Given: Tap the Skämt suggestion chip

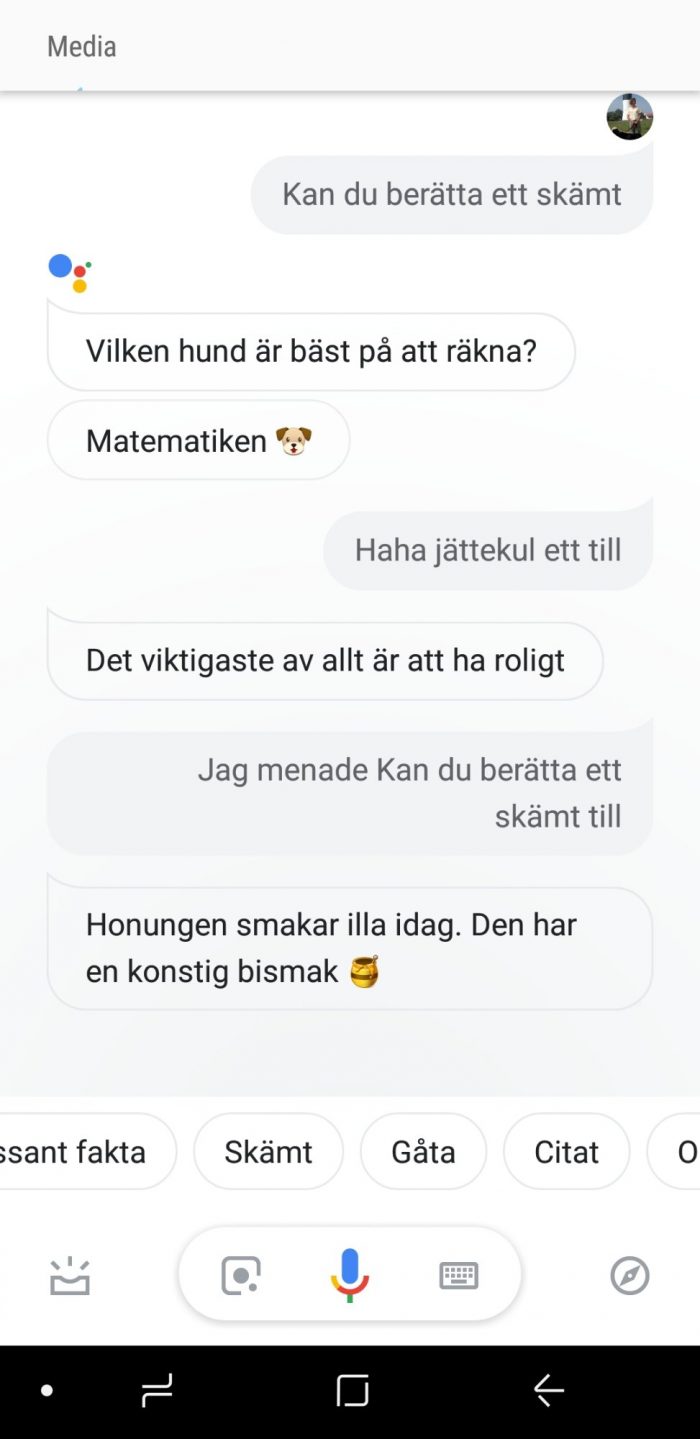Looking at the screenshot, I should [268, 1152].
